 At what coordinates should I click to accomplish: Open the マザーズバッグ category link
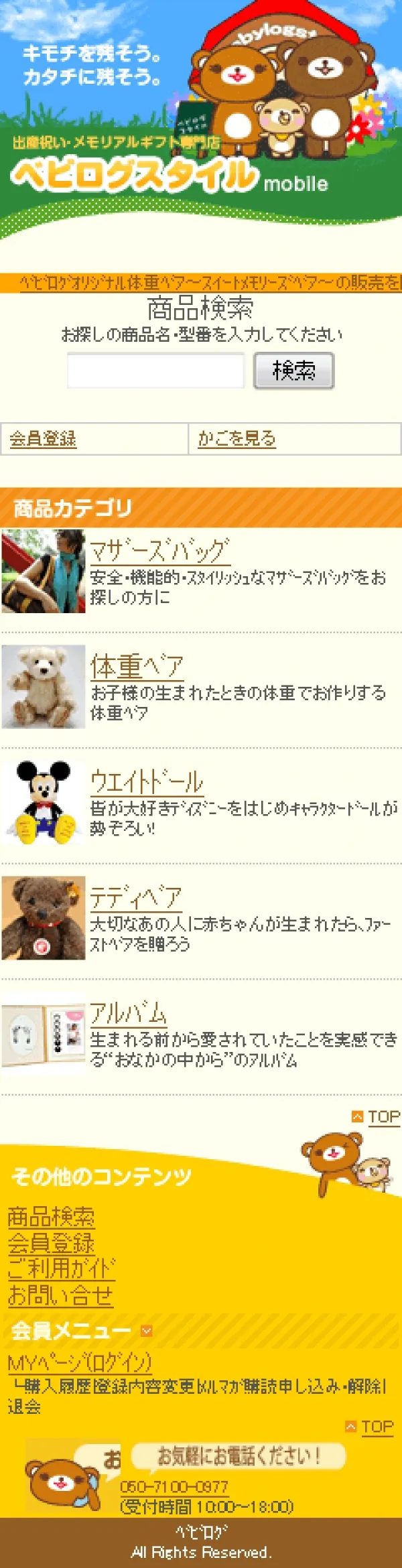159,551
